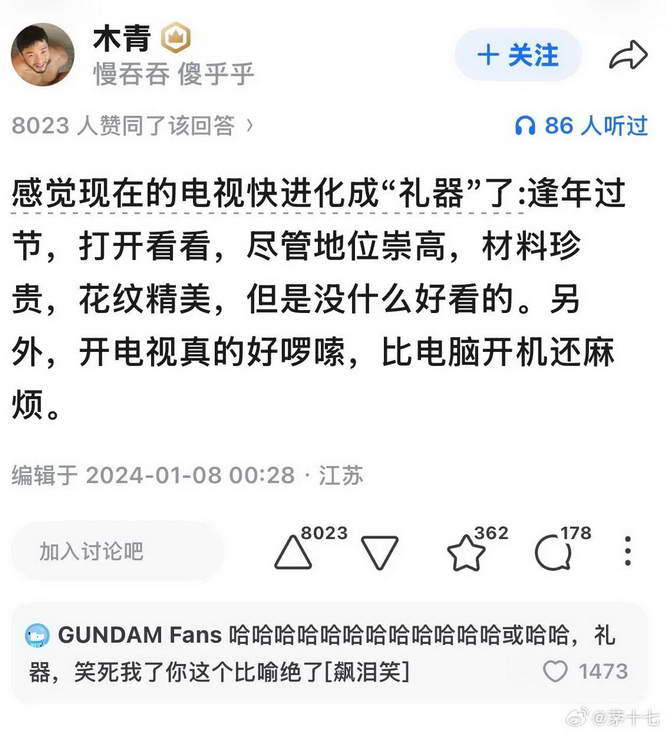Downvote this answer
666x733 pixels.
[379, 552]
